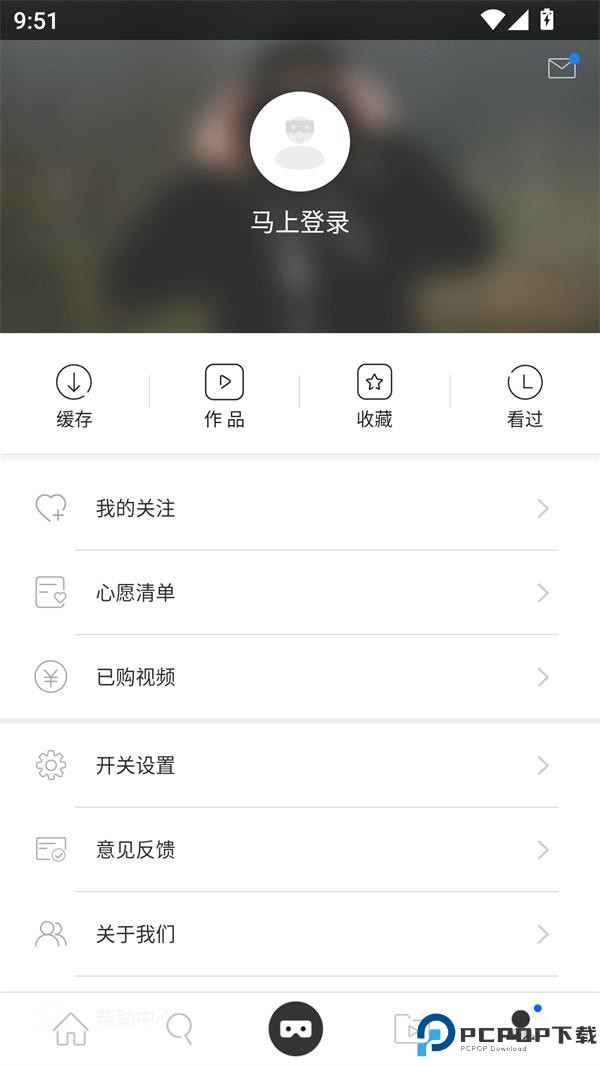View my works (作品)

[224, 396]
